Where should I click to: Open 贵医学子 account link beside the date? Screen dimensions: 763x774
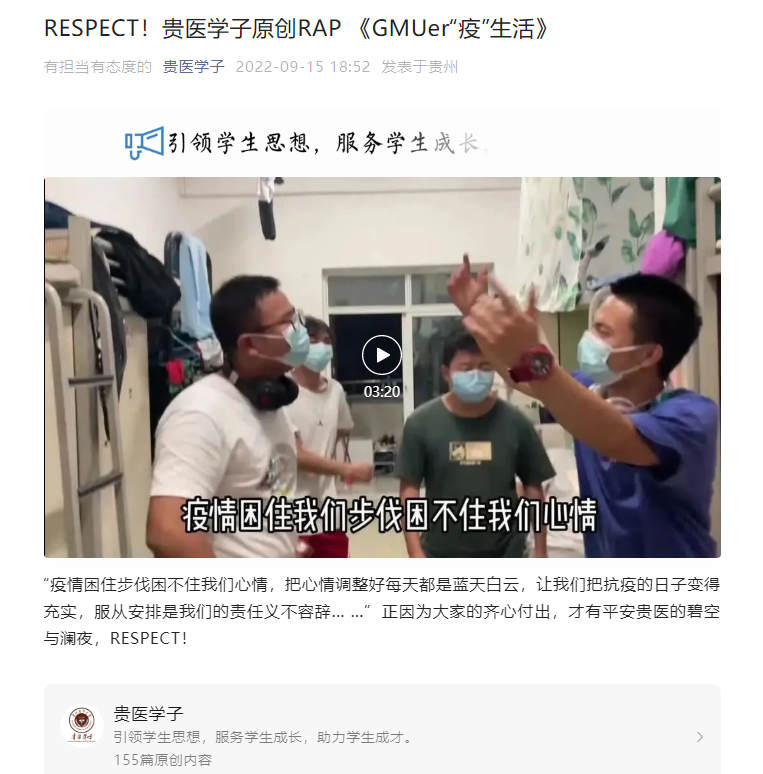(x=193, y=67)
